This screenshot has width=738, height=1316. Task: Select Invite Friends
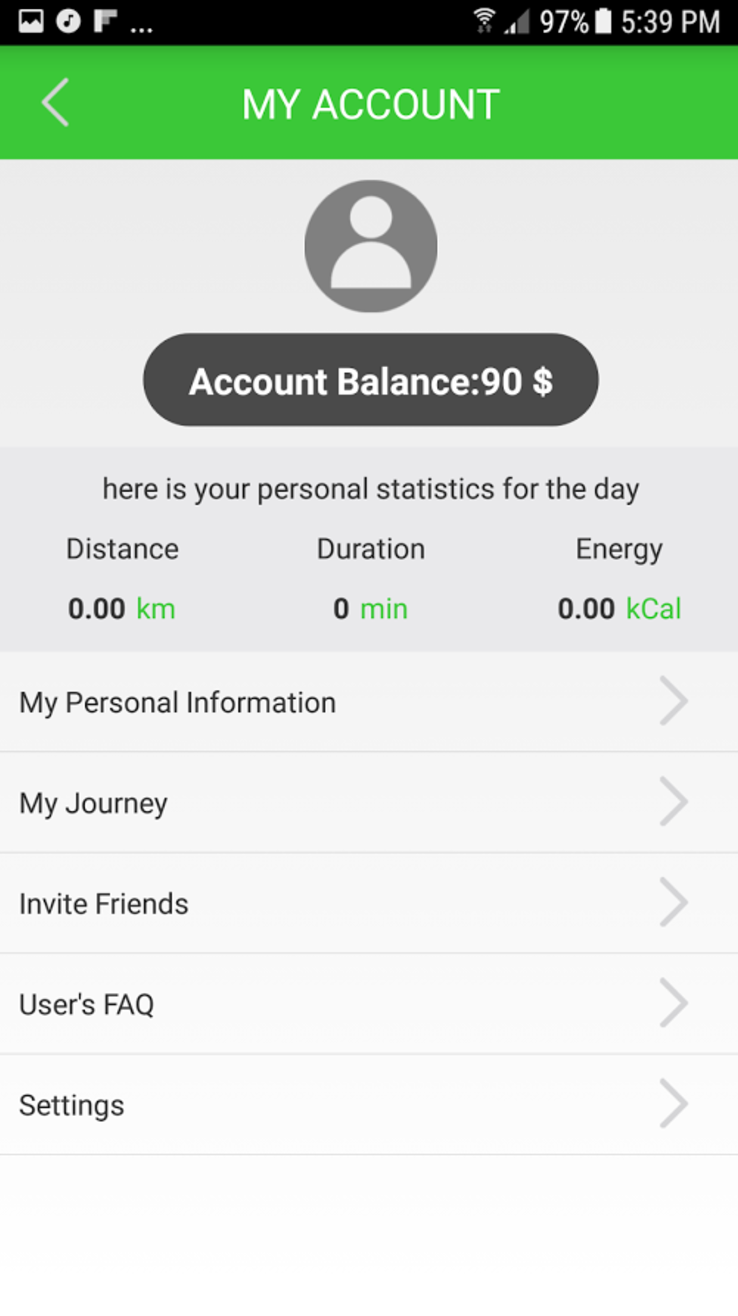pyautogui.click(x=368, y=904)
